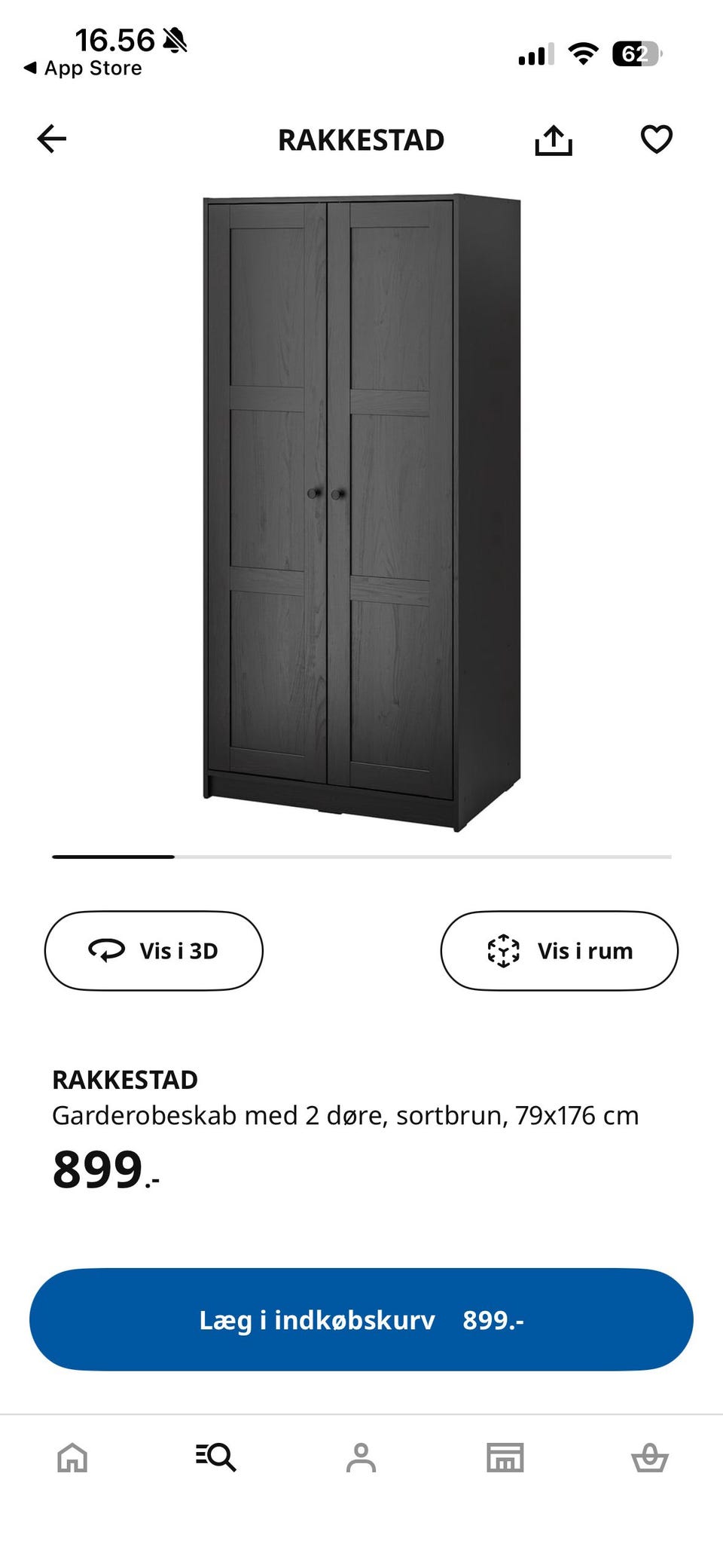Open the search tab in the bottom bar
Screen dimensions: 723x1568
point(216,1457)
